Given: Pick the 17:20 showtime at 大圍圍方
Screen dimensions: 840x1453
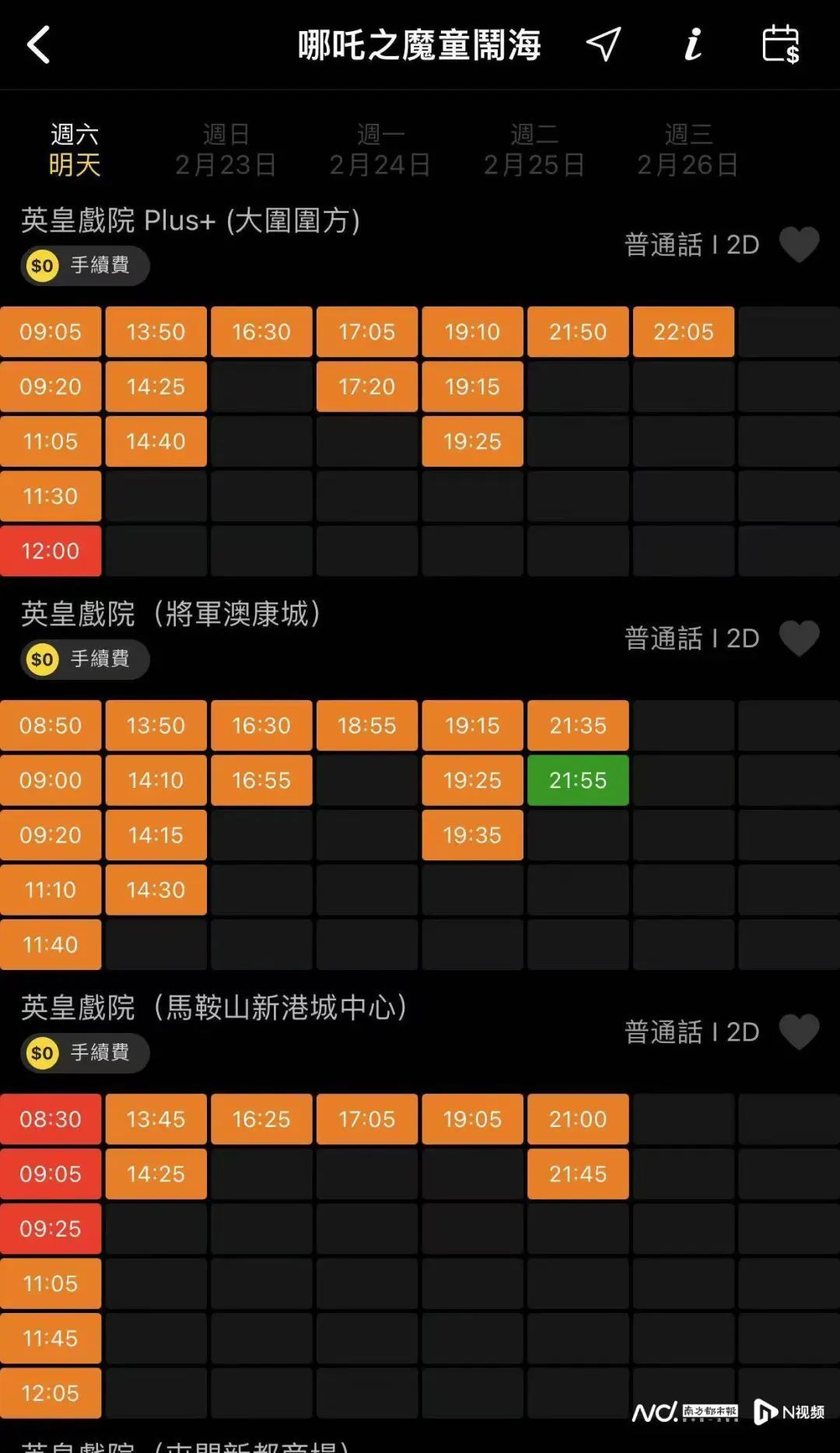Looking at the screenshot, I should point(367,387).
